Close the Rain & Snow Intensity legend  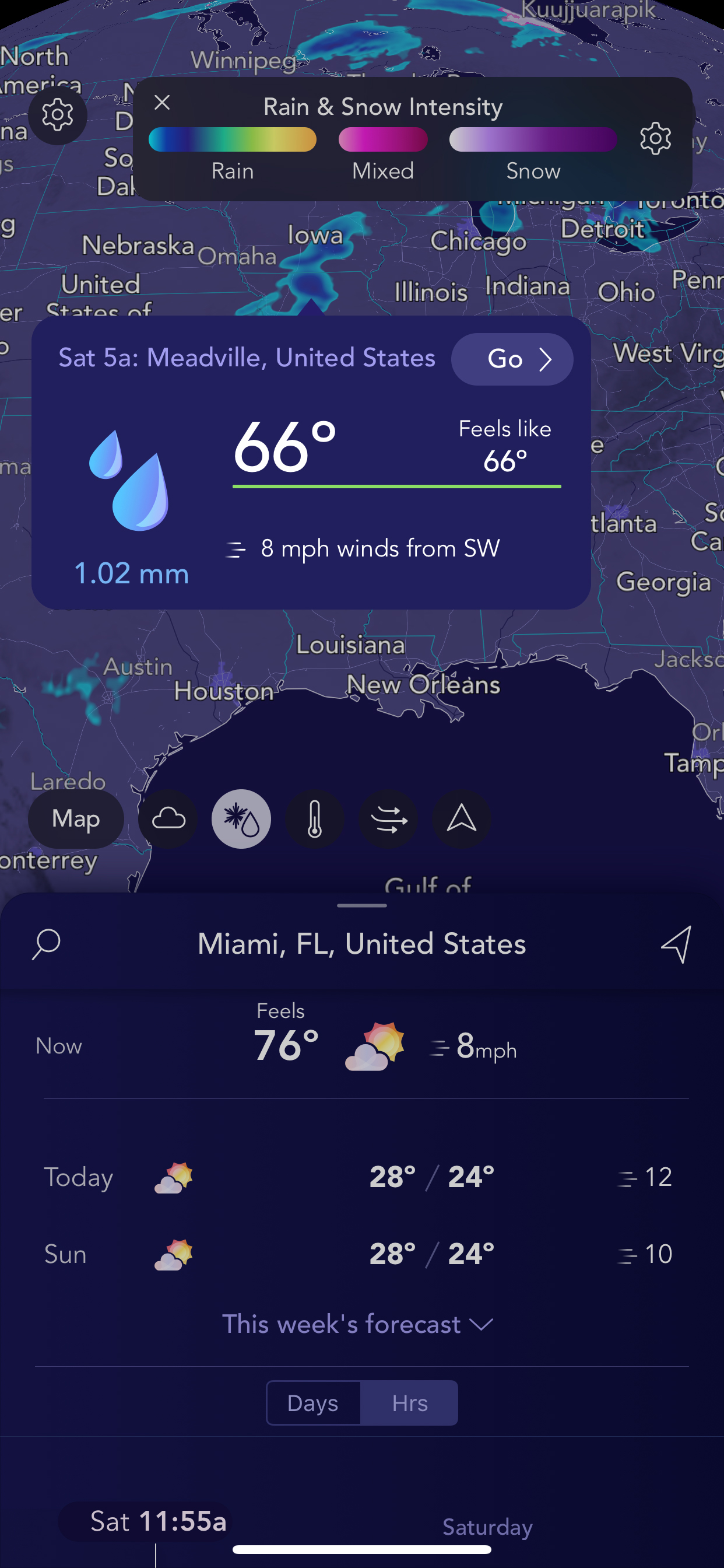click(162, 102)
